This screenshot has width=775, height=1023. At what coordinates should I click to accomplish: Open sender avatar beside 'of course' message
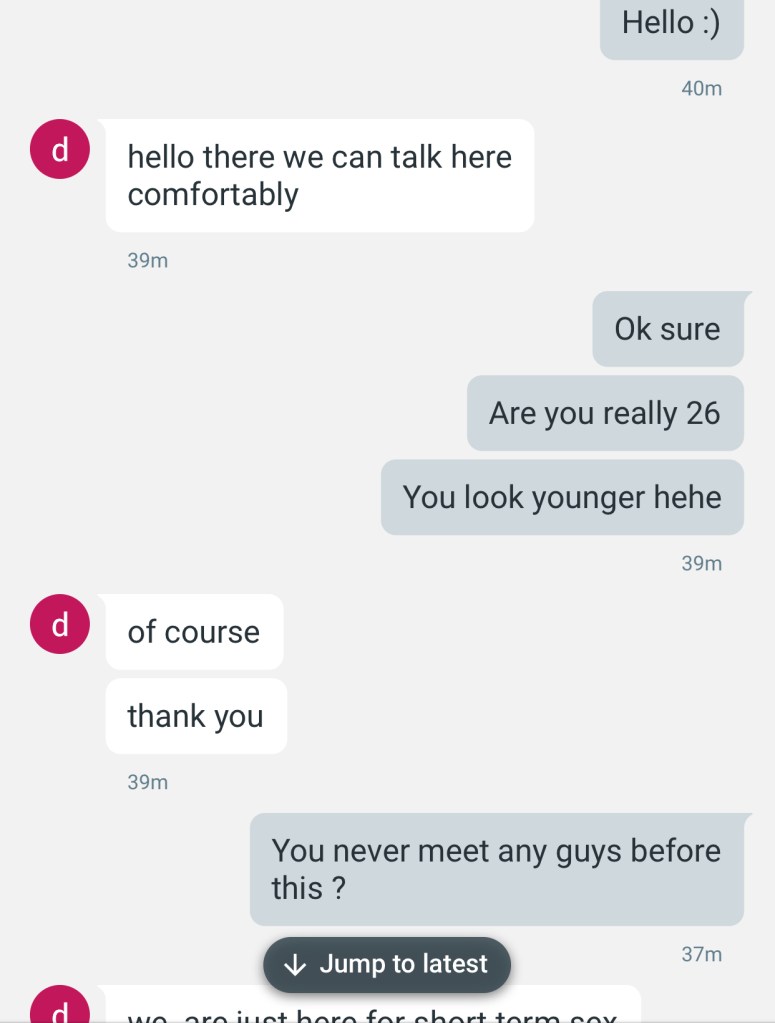click(x=60, y=624)
